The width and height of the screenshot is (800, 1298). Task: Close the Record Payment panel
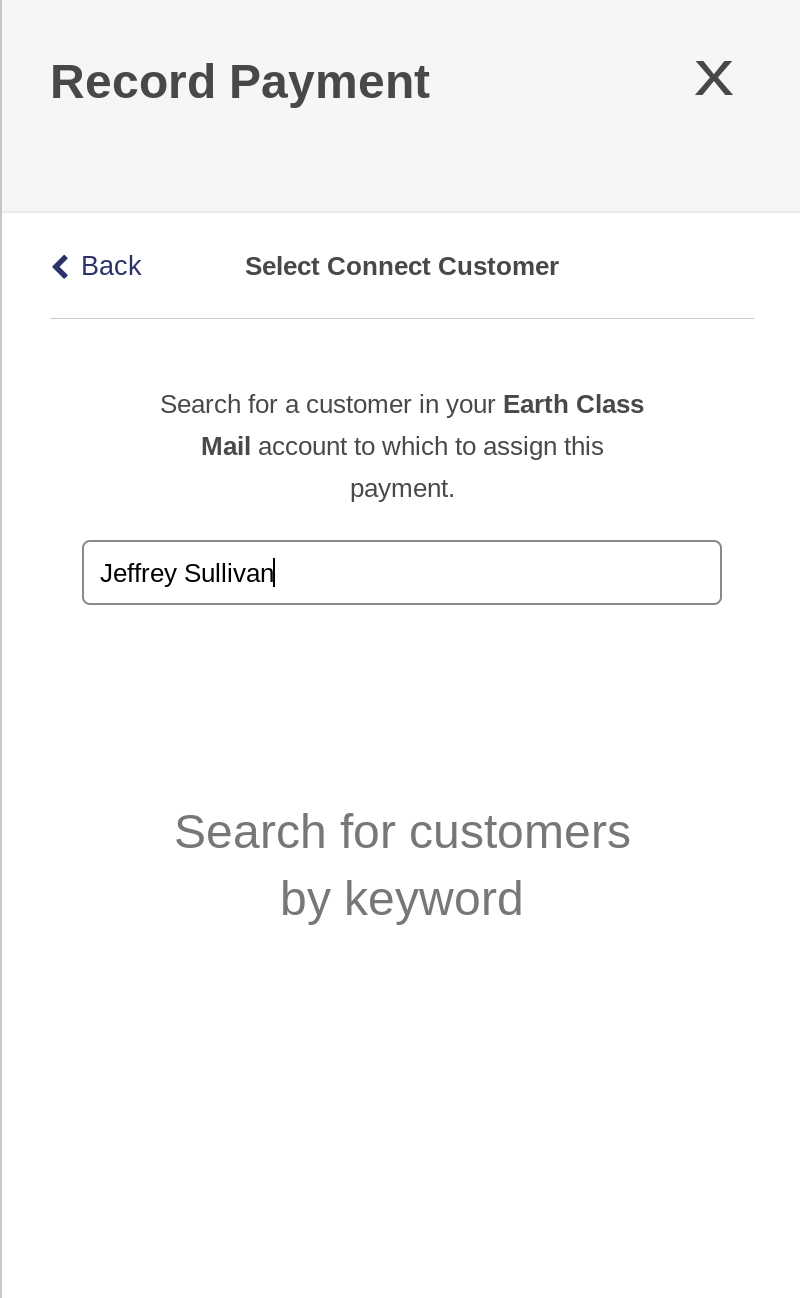[x=714, y=78]
